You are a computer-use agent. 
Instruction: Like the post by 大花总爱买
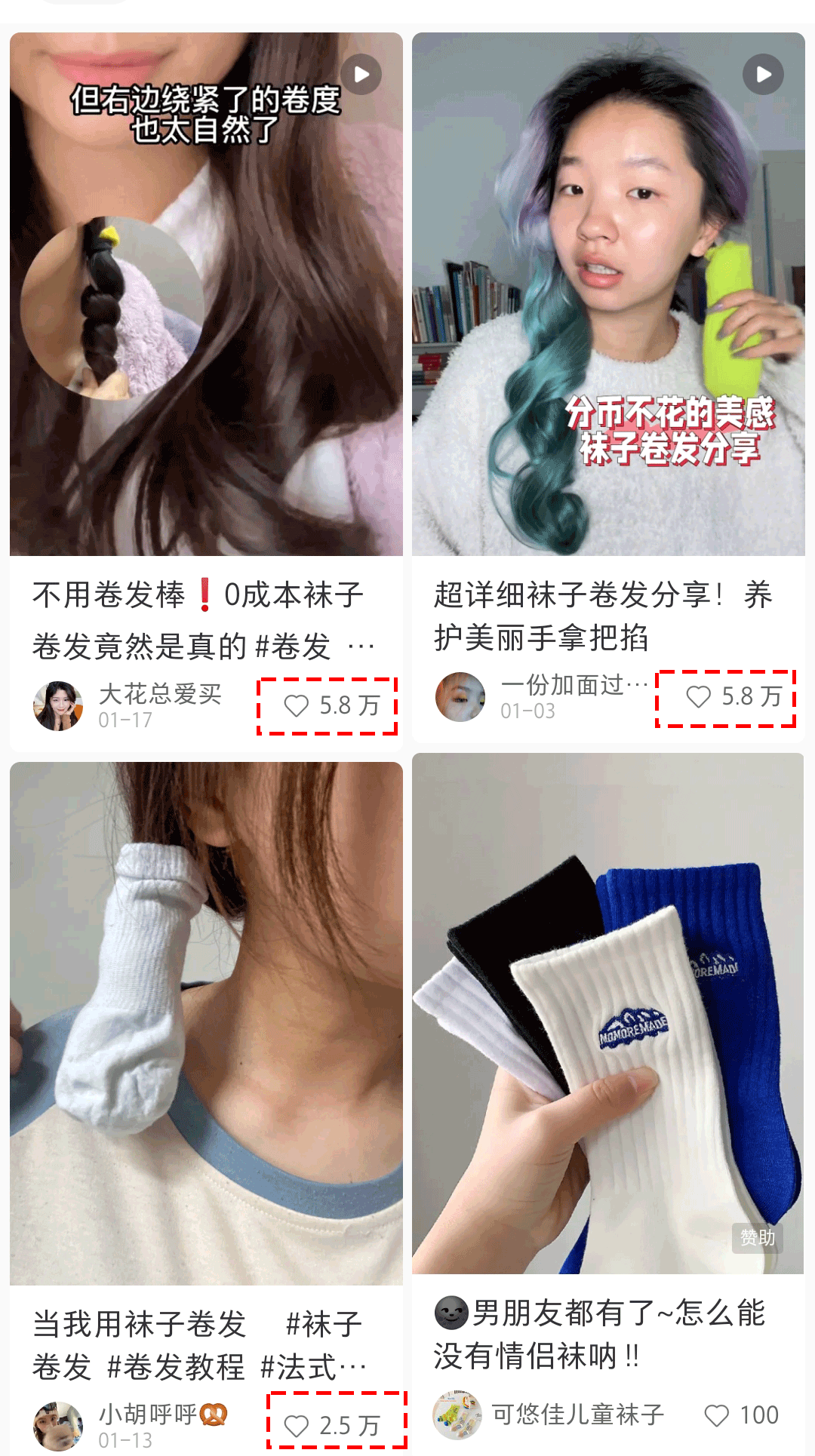click(x=297, y=706)
